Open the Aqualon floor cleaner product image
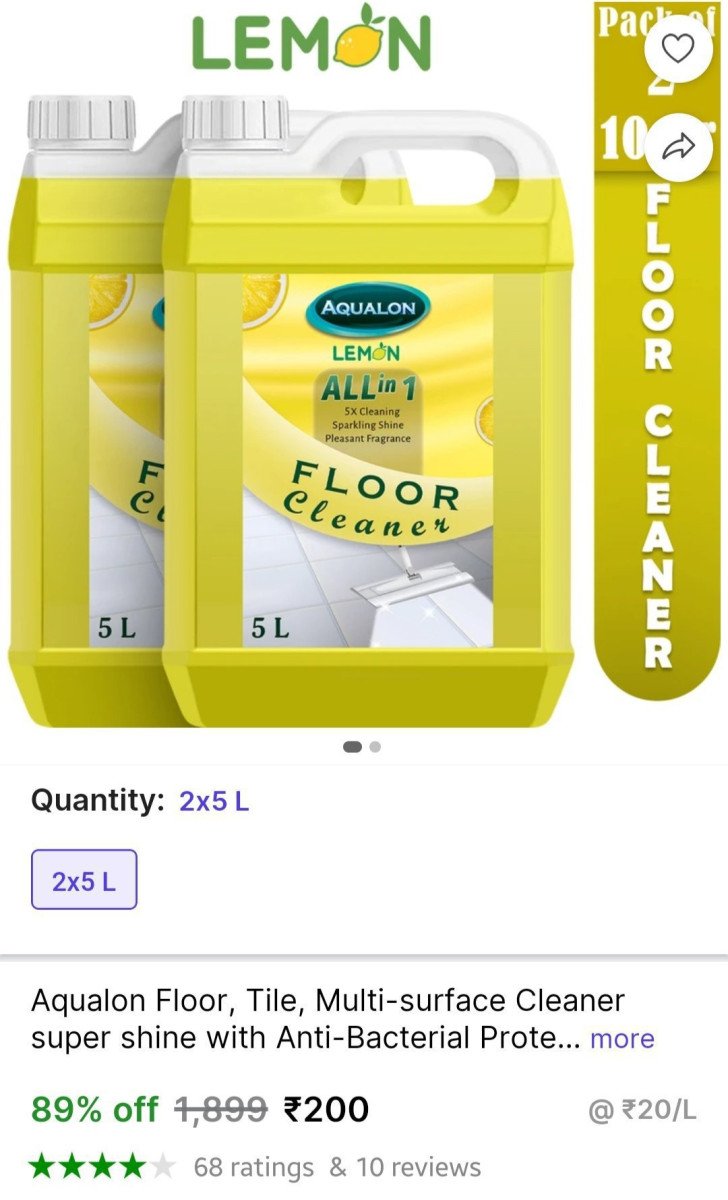 click(x=300, y=400)
